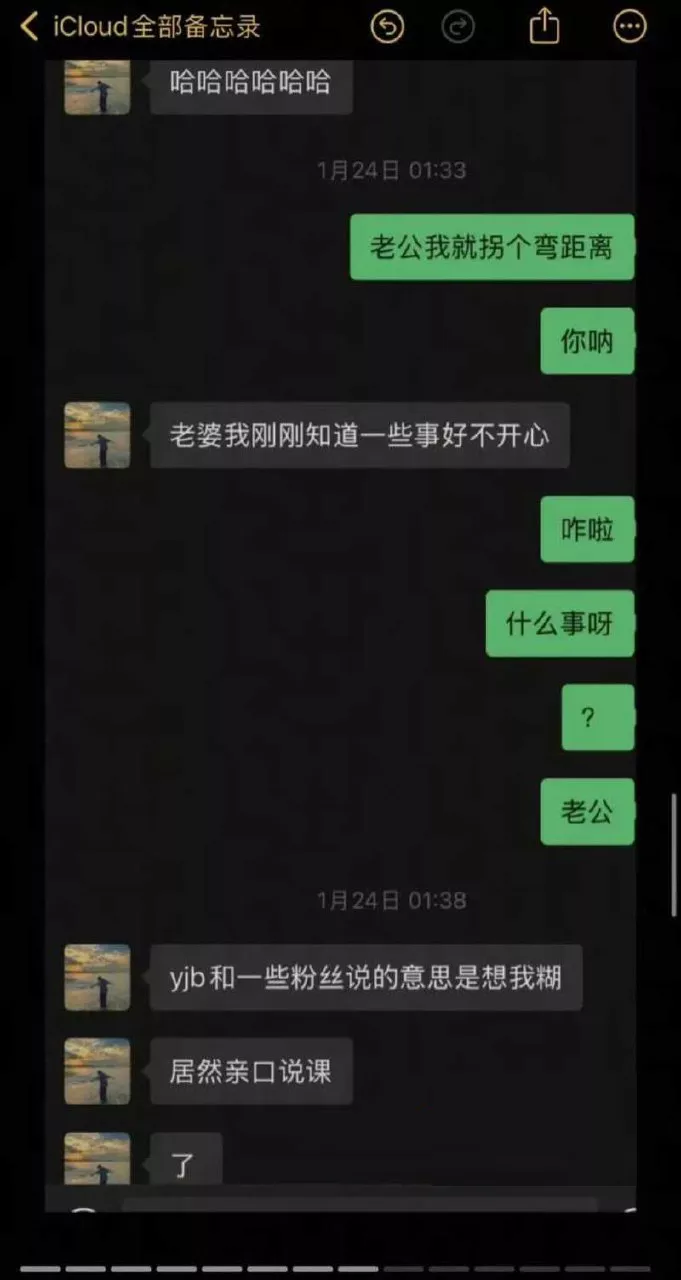
Task: Go back to iCloud全部备忘录 folder
Action: (x=140, y=27)
